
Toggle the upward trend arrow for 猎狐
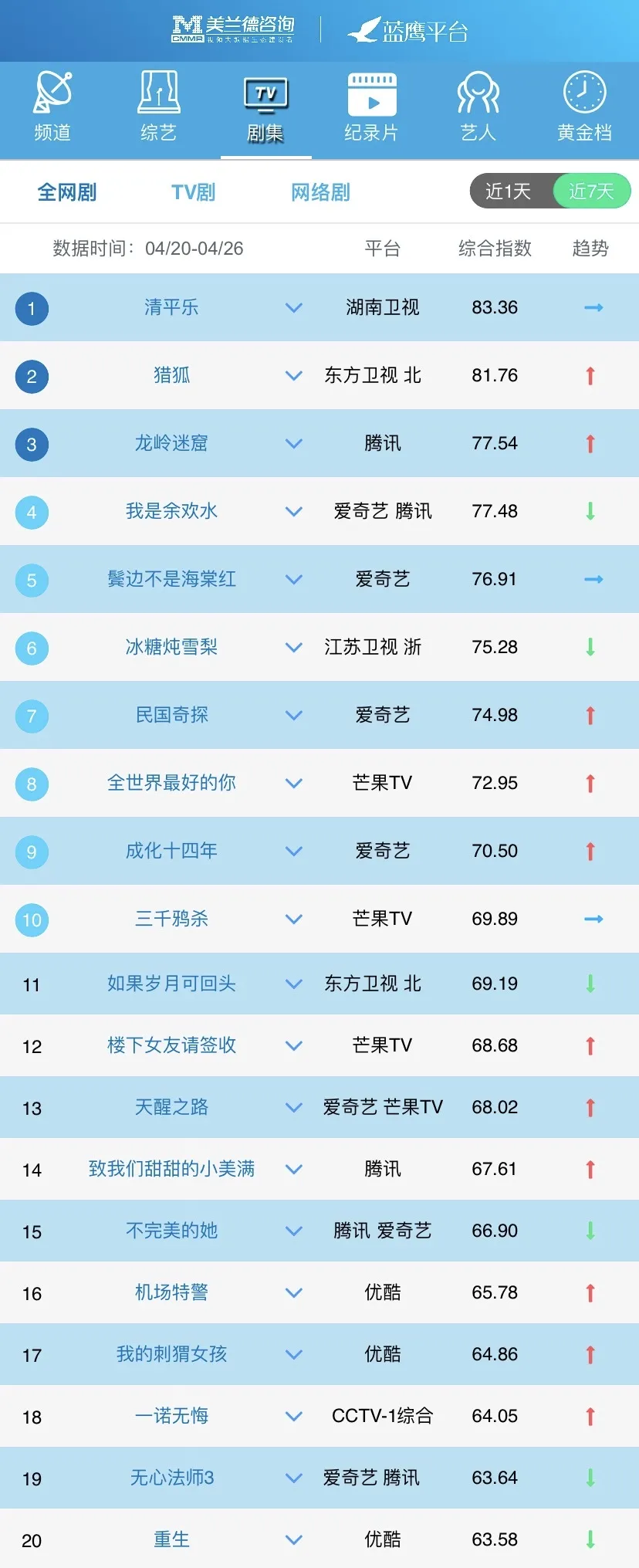(590, 376)
